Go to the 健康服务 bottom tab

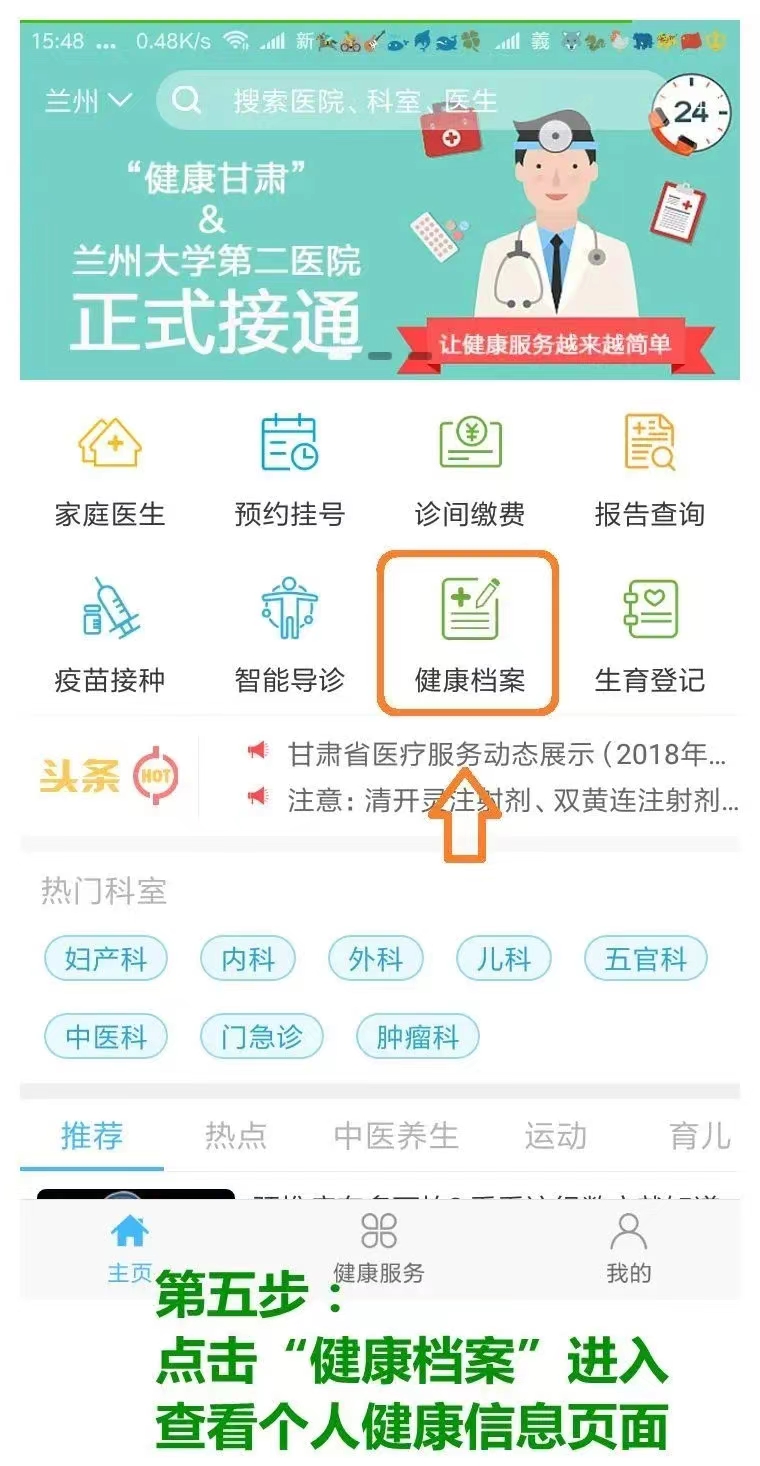379,1247
